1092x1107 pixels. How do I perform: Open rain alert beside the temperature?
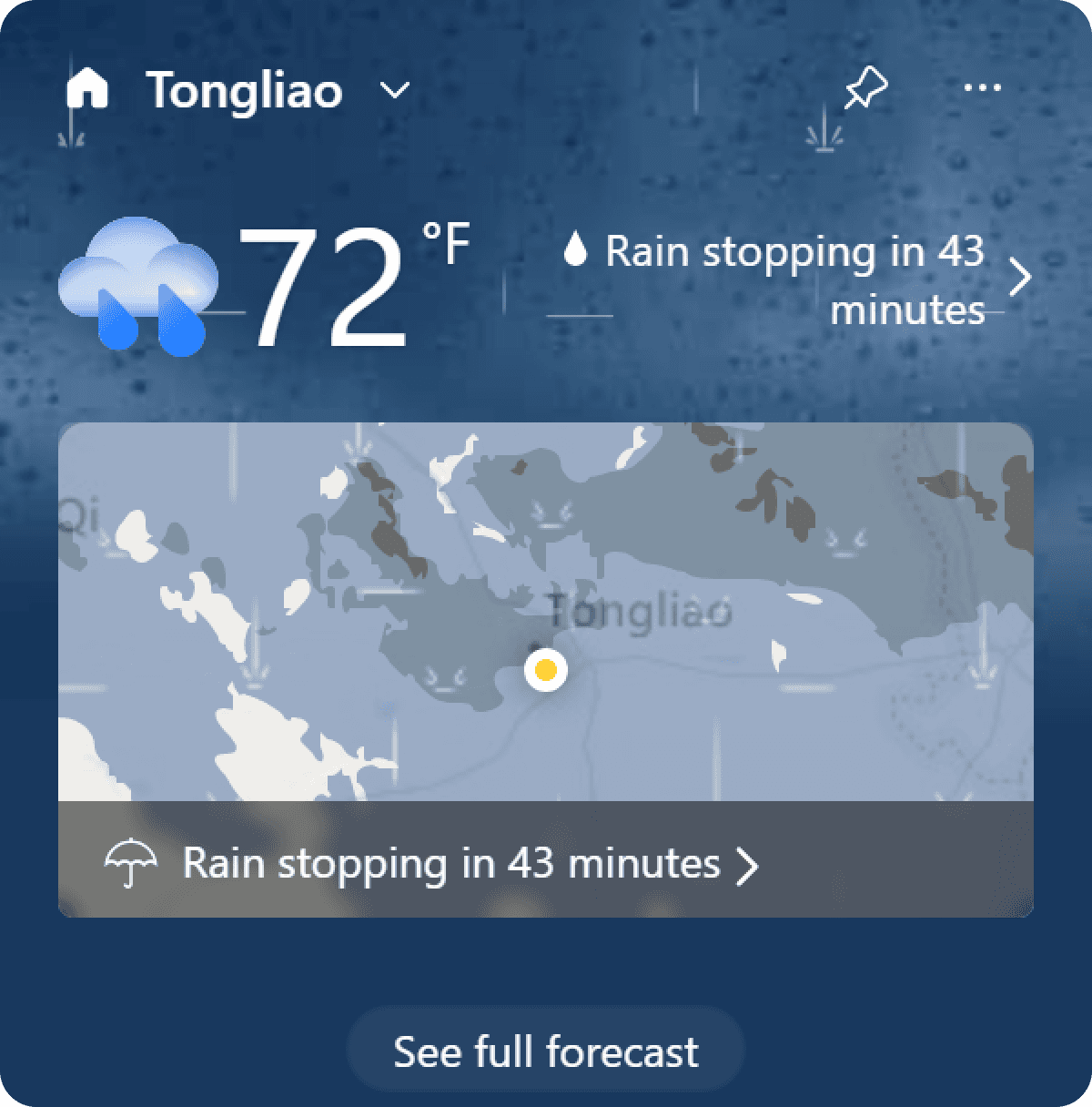coord(795,279)
